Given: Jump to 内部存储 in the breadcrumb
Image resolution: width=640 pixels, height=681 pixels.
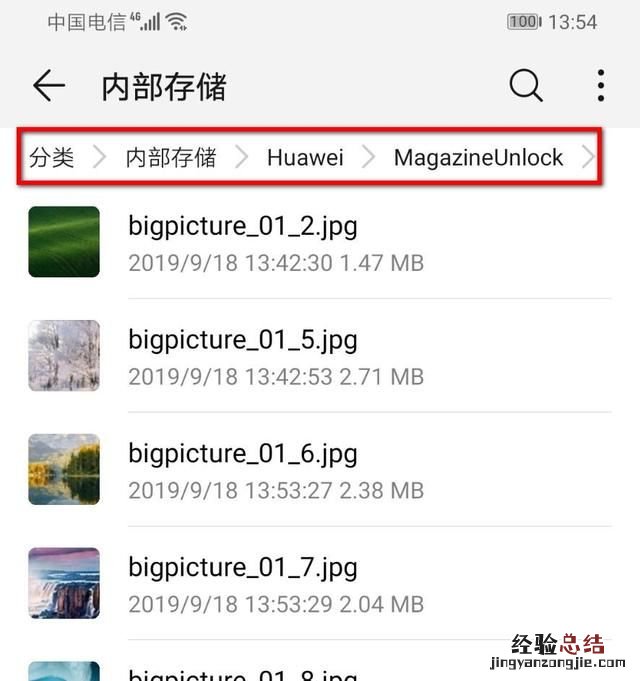Looking at the screenshot, I should coord(171,157).
